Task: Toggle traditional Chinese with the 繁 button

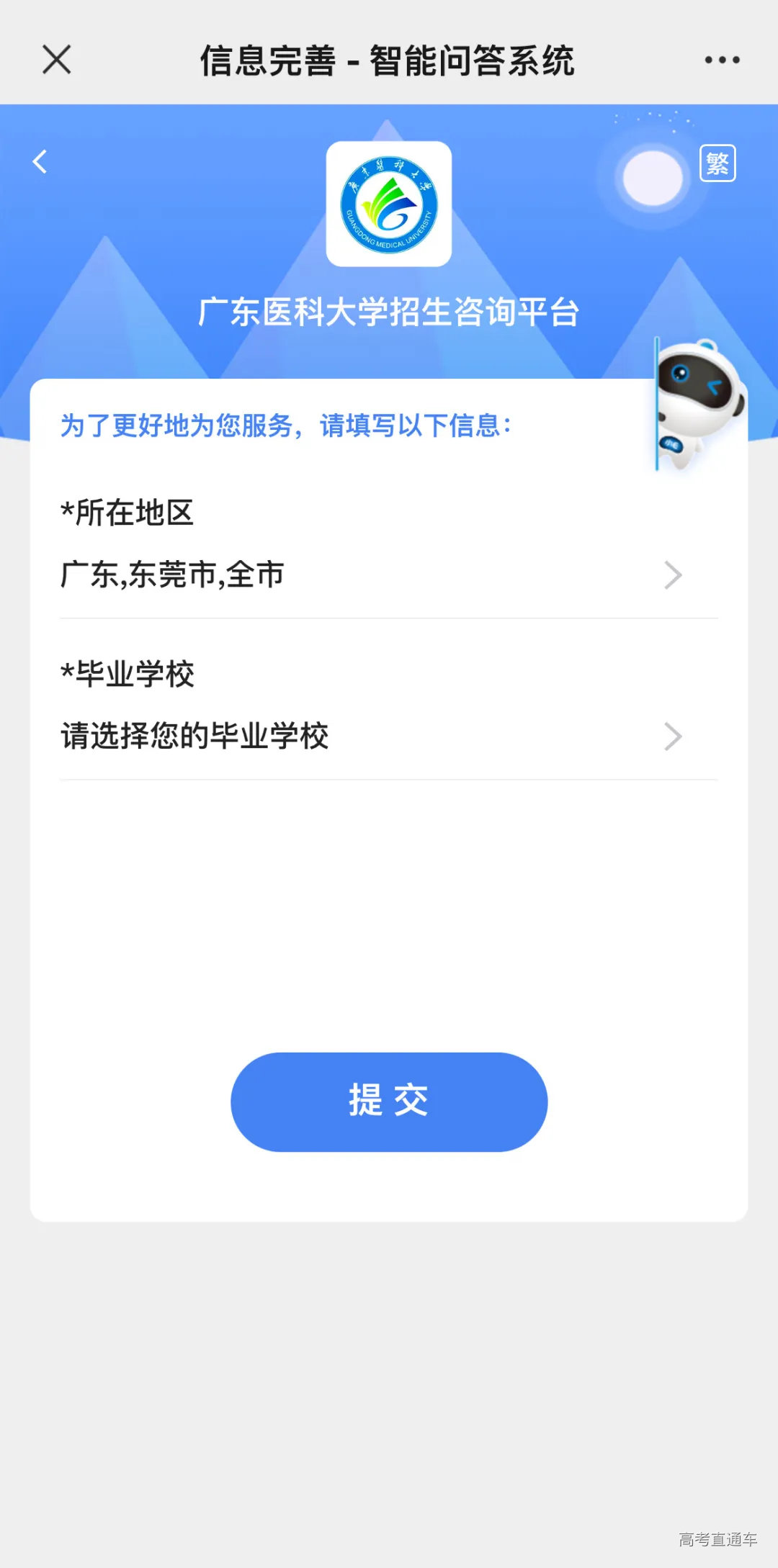Action: (x=717, y=163)
